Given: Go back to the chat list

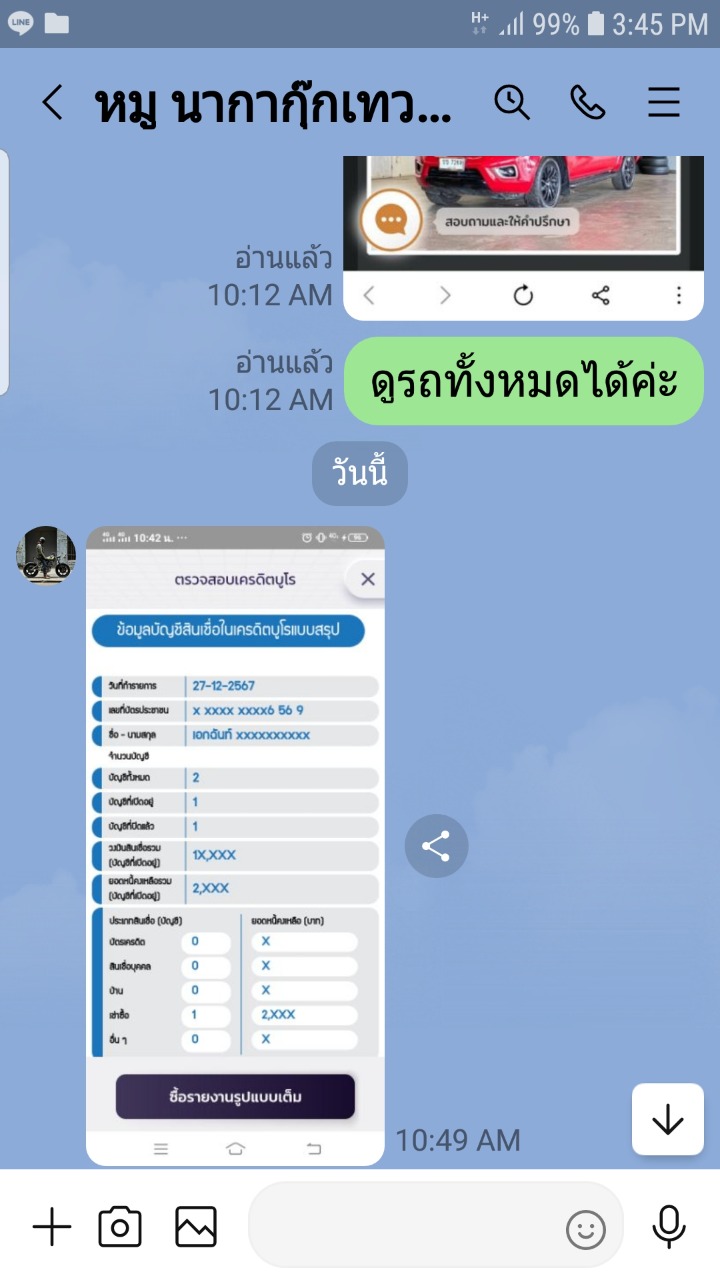Looking at the screenshot, I should coord(52,103).
